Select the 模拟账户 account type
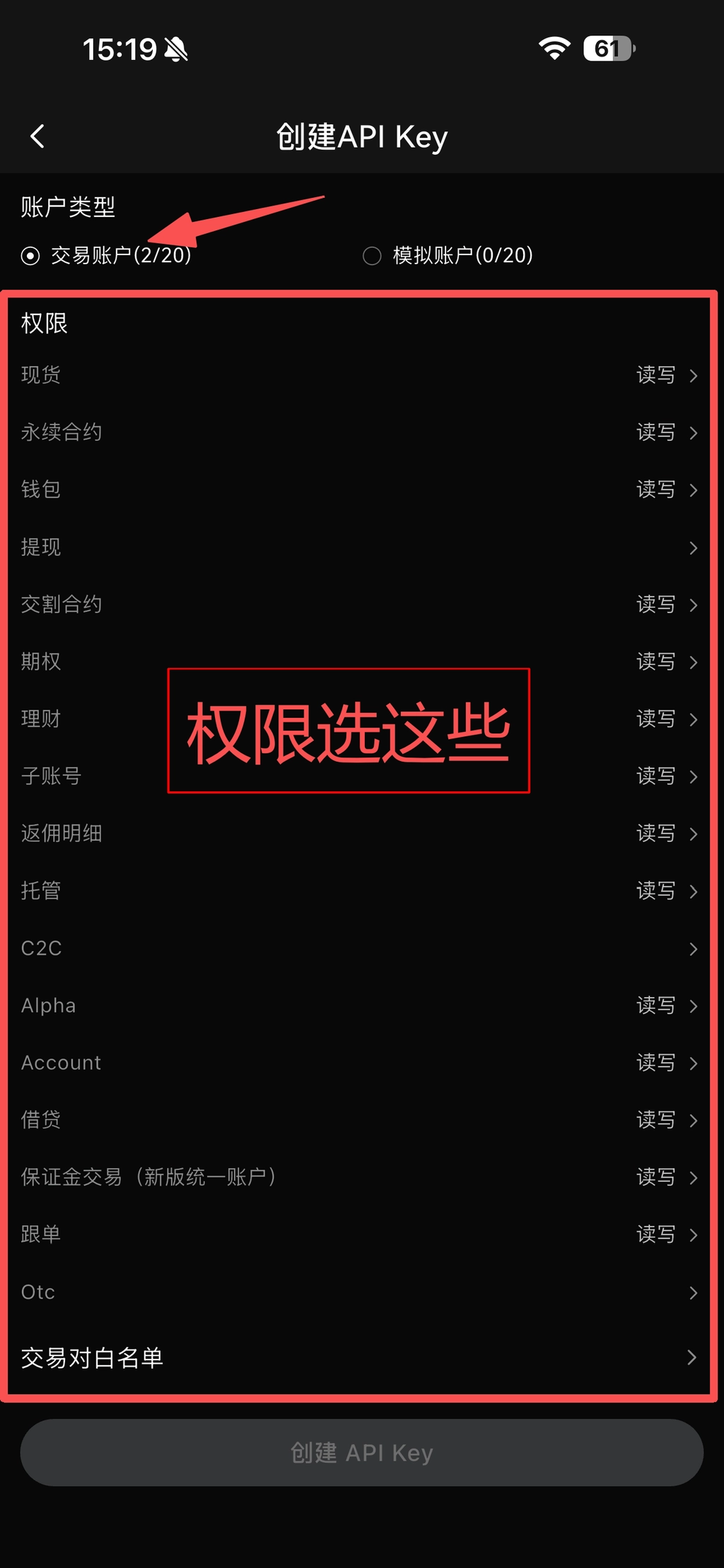 (x=373, y=255)
